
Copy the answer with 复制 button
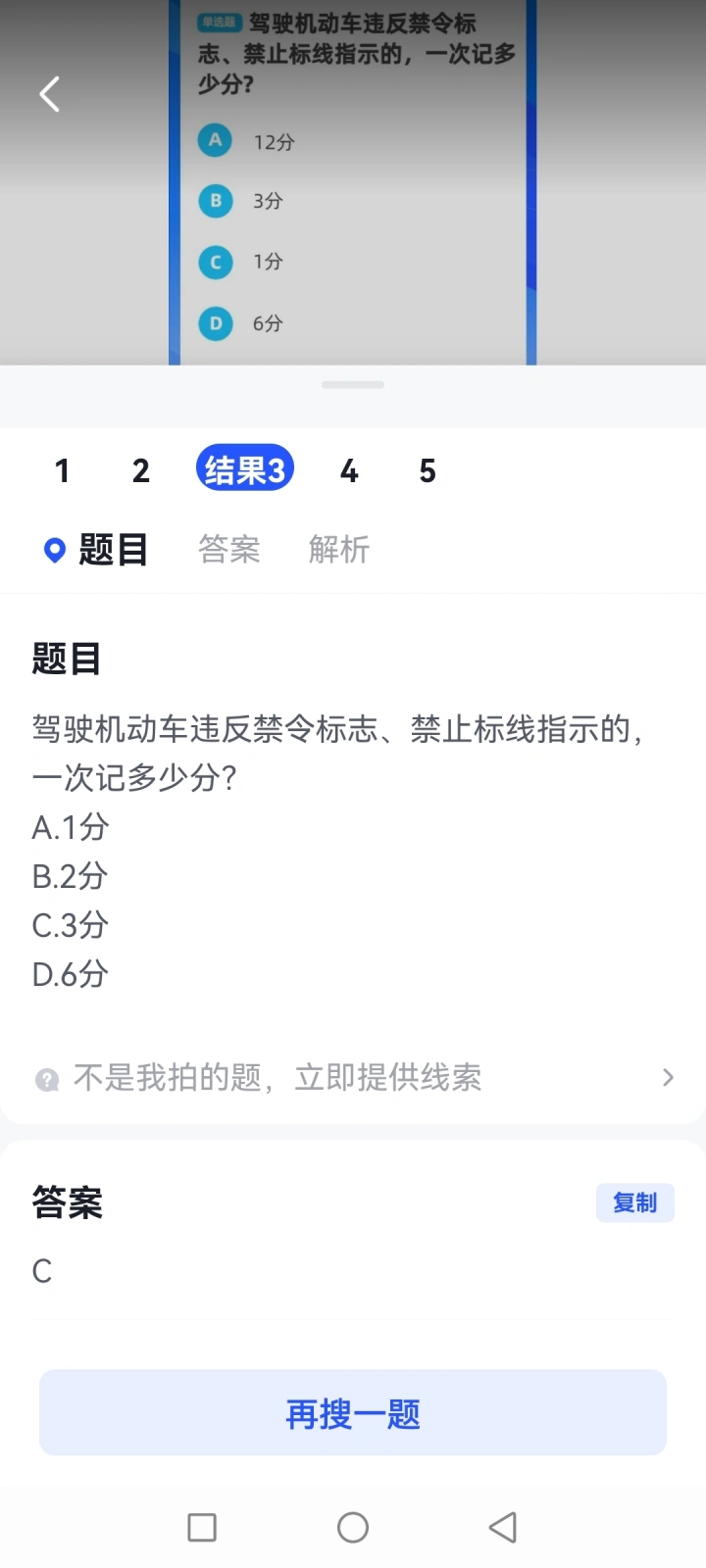point(634,1202)
